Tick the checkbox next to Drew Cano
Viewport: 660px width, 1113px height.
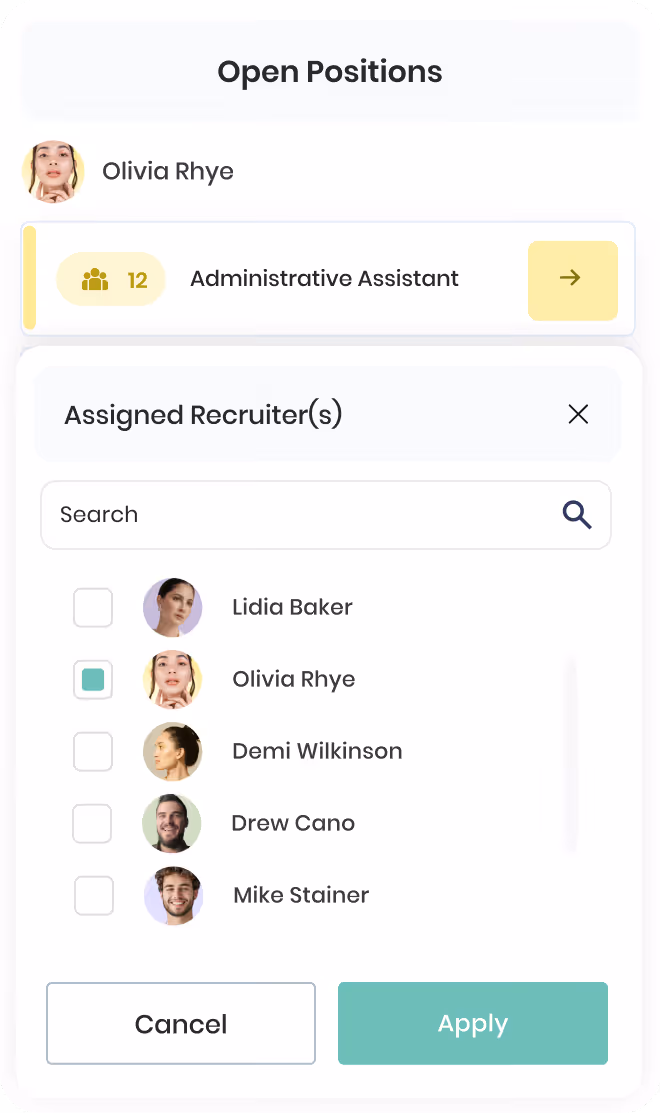[92, 823]
